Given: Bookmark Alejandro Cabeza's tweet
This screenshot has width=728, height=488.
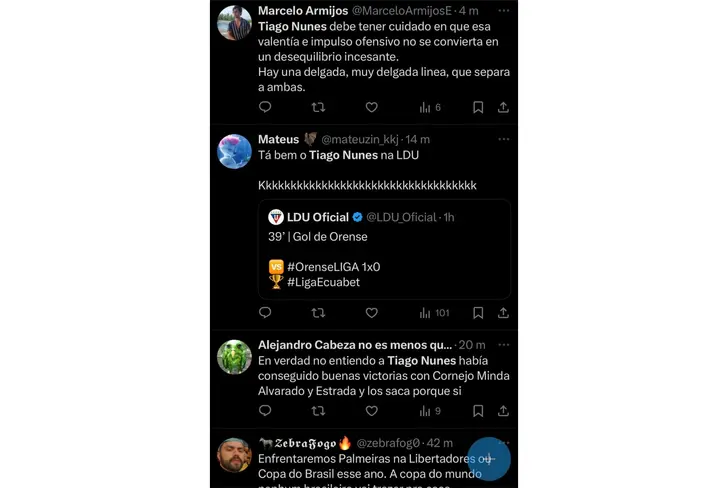Looking at the screenshot, I should pyautogui.click(x=478, y=410).
